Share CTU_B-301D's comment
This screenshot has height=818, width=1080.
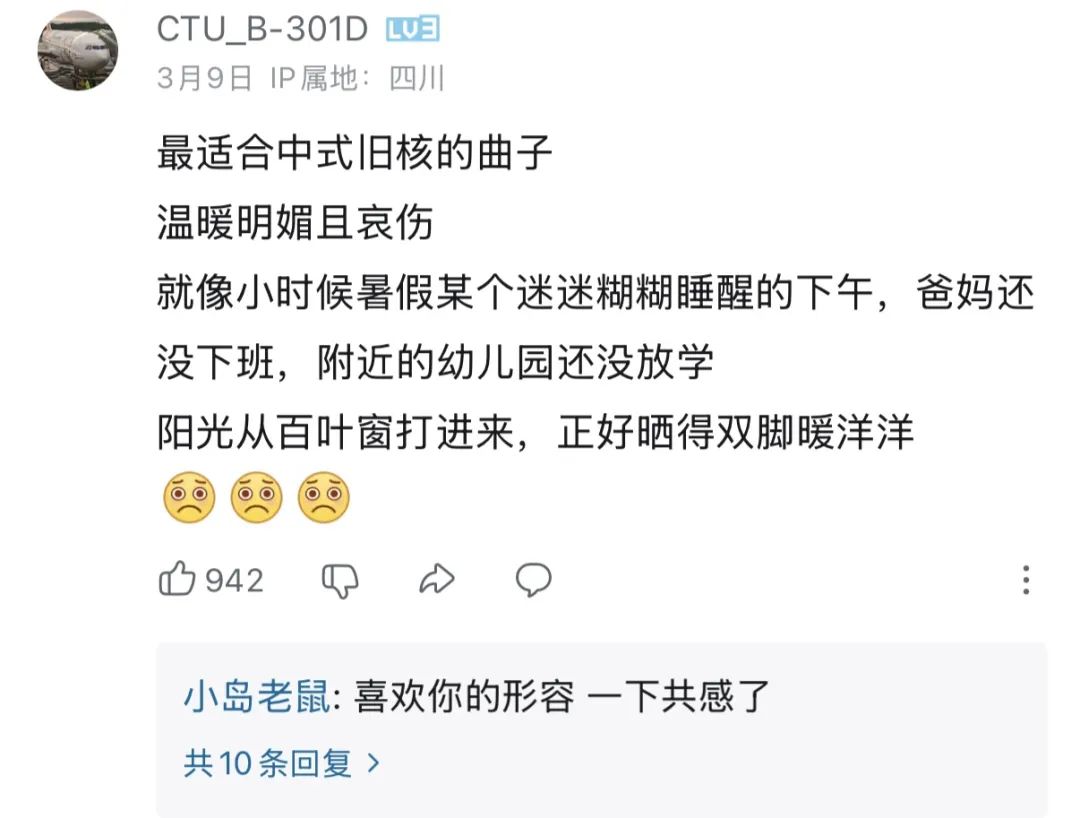click(436, 579)
